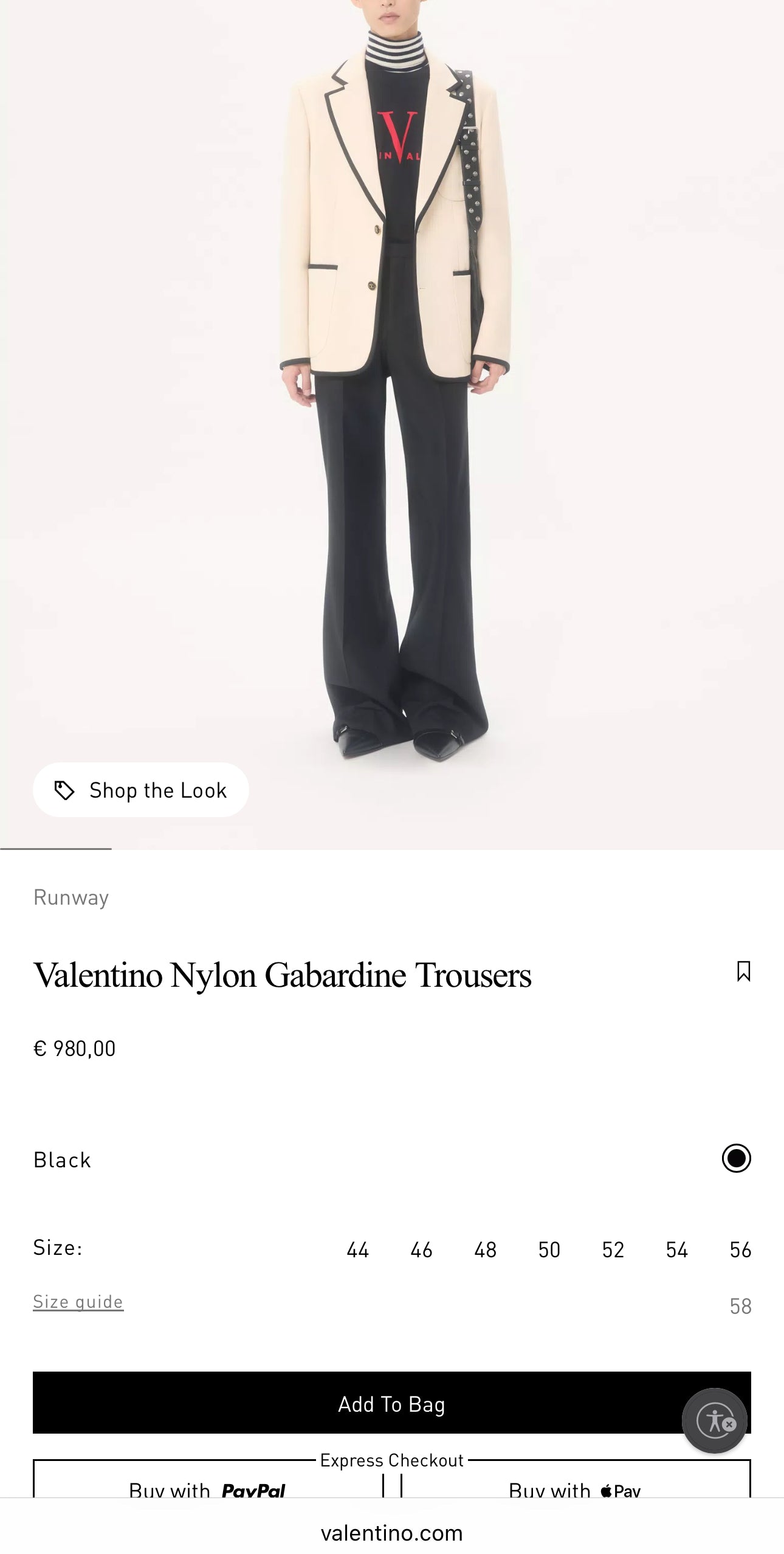The width and height of the screenshot is (784, 1554).
Task: Select size 58
Action: (x=740, y=1306)
